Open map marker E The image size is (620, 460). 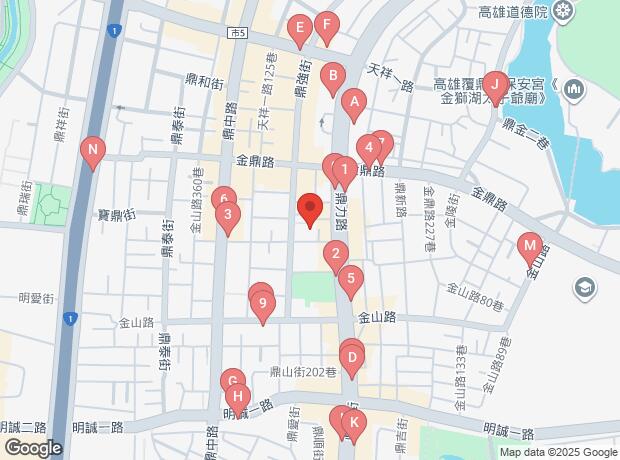point(297,30)
